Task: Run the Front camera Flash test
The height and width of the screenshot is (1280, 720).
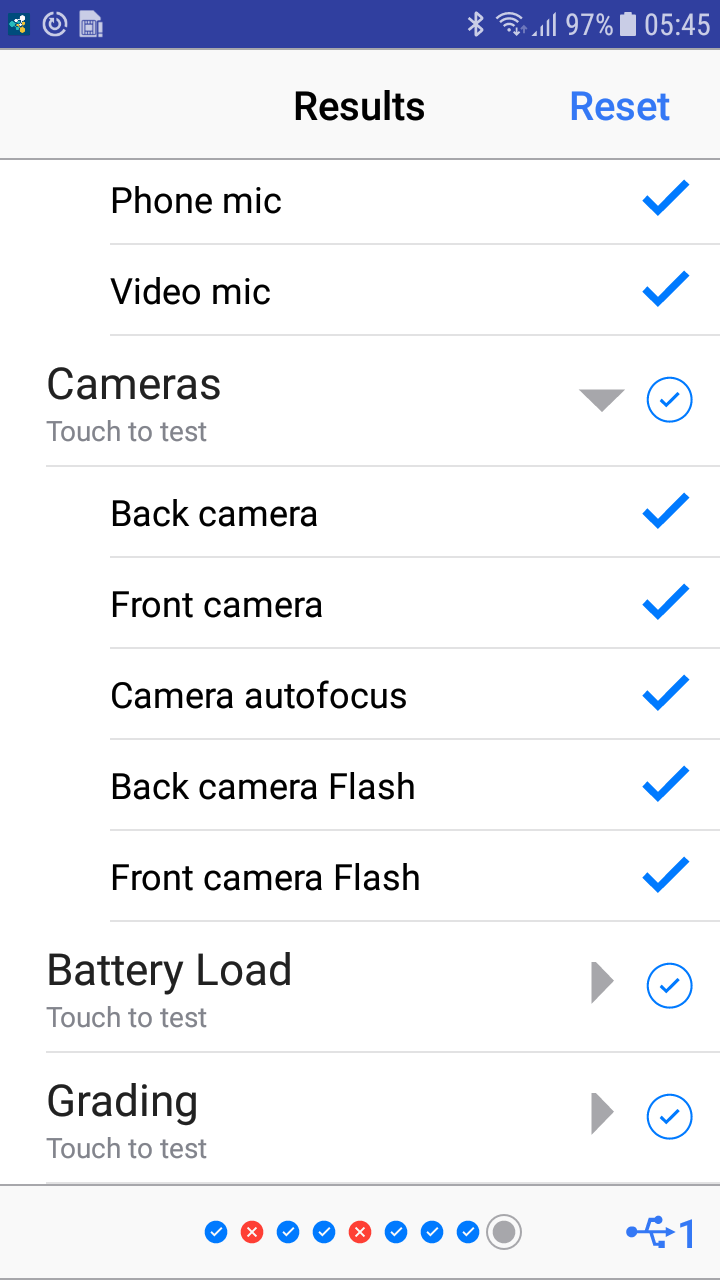Action: [266, 878]
